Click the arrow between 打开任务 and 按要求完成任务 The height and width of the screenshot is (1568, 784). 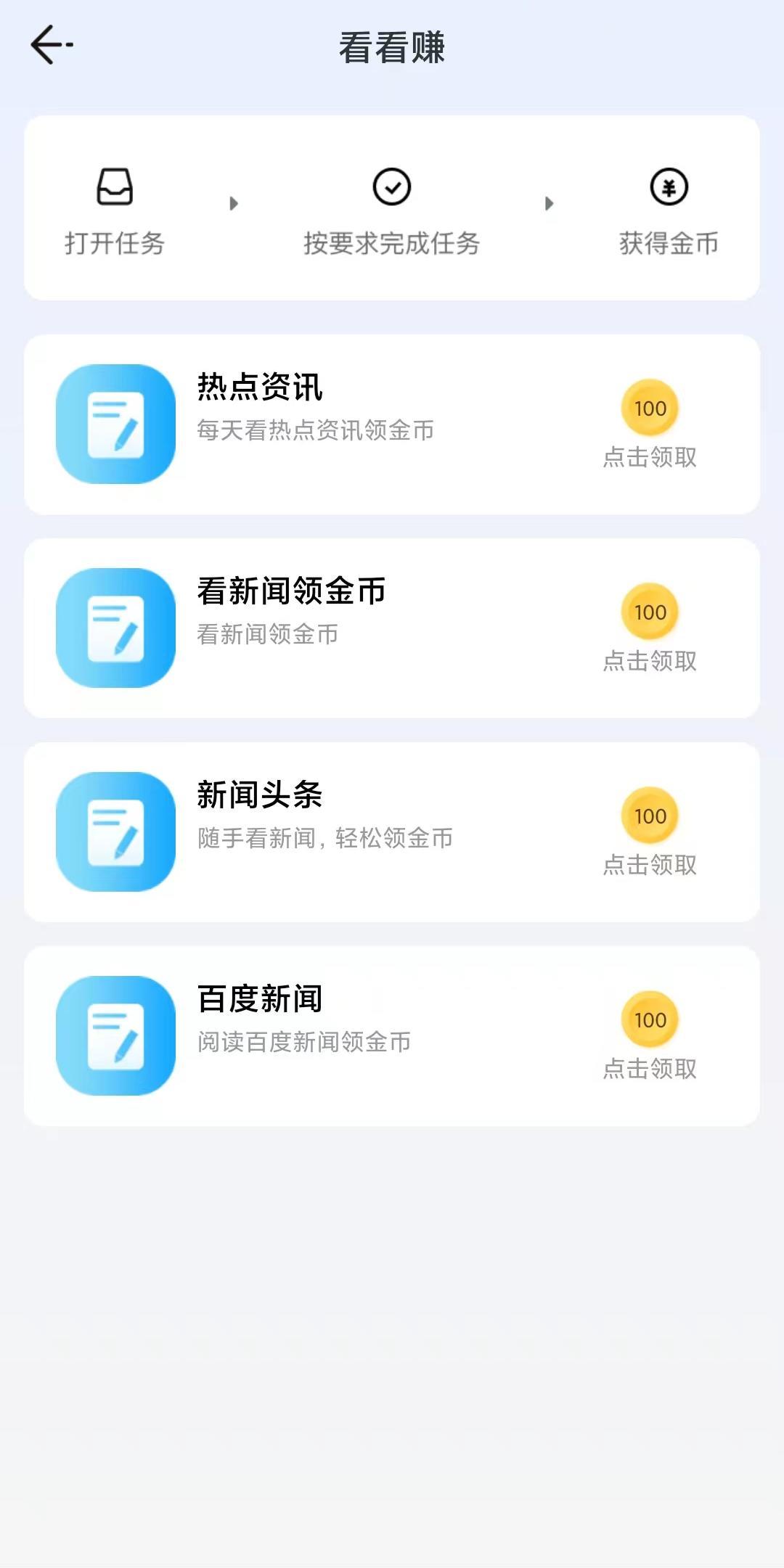coord(234,204)
